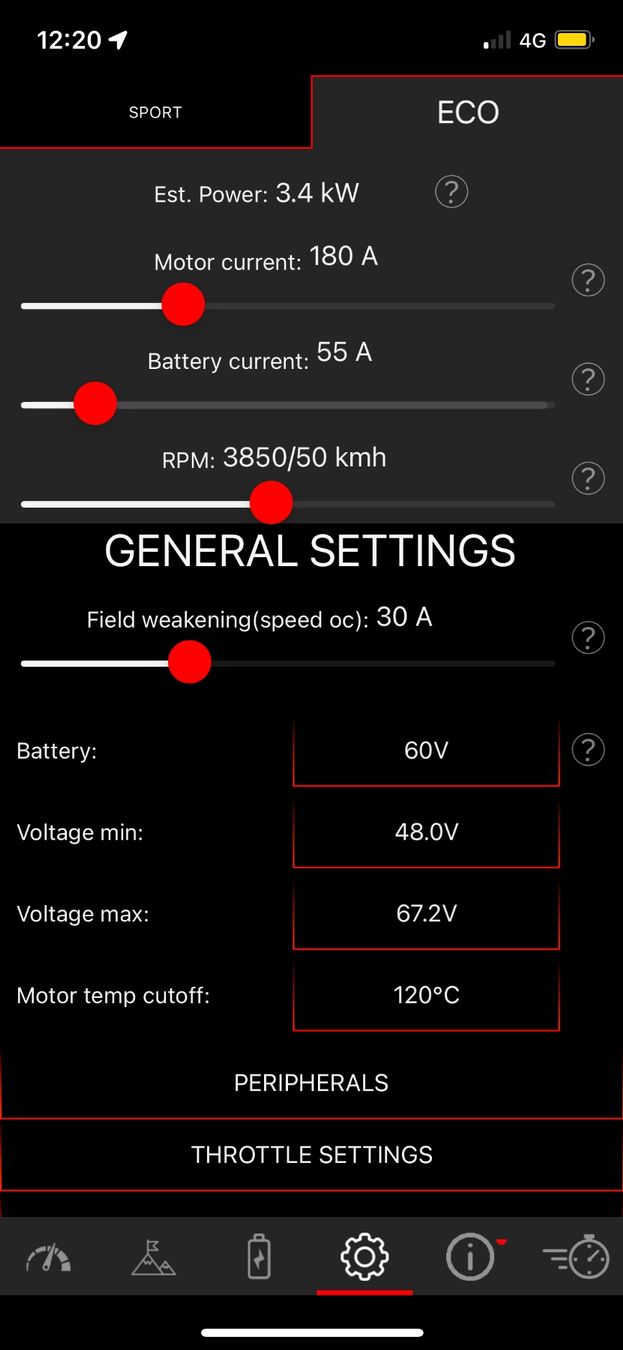The width and height of the screenshot is (623, 1350).
Task: Switch to the SPORT mode tab
Action: 155,112
